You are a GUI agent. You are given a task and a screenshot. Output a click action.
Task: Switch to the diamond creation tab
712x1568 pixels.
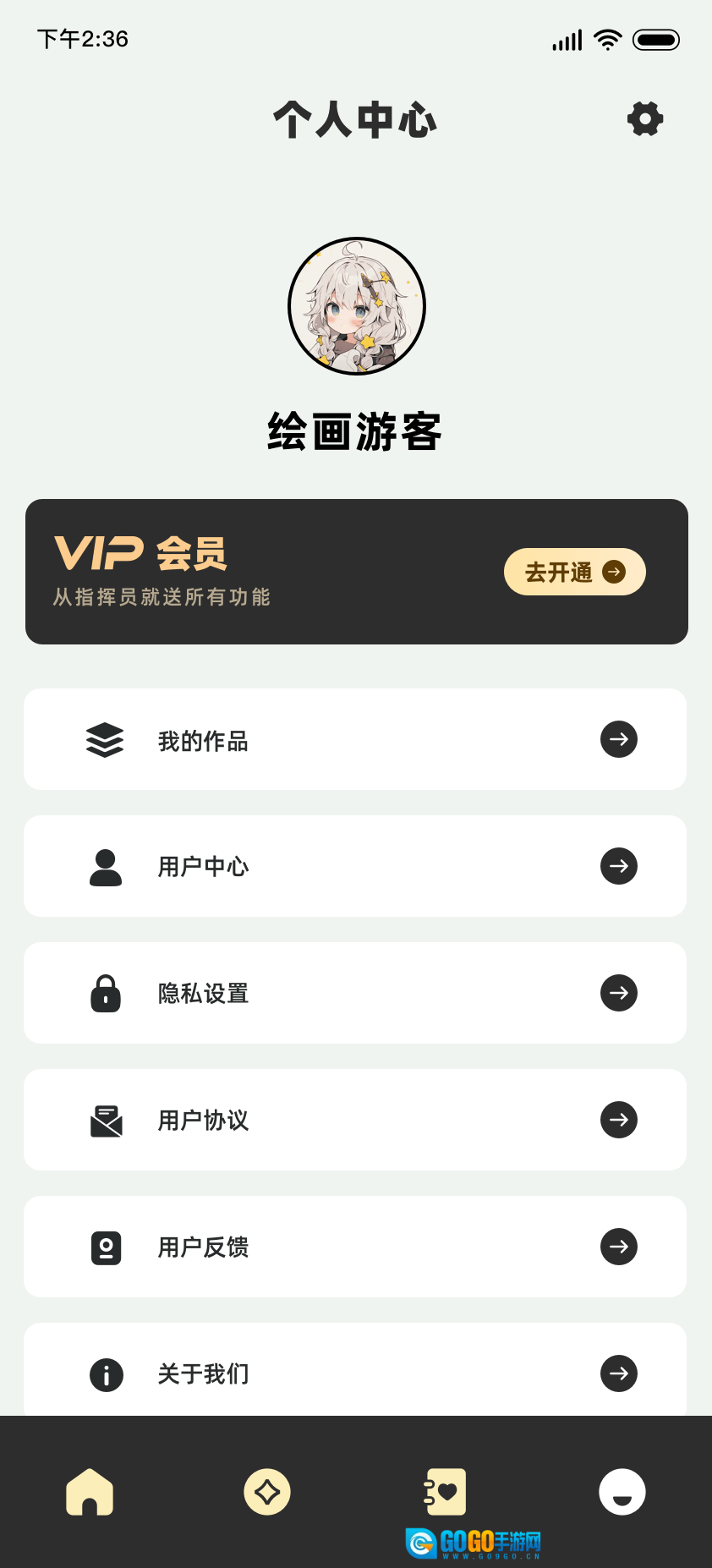267,1492
